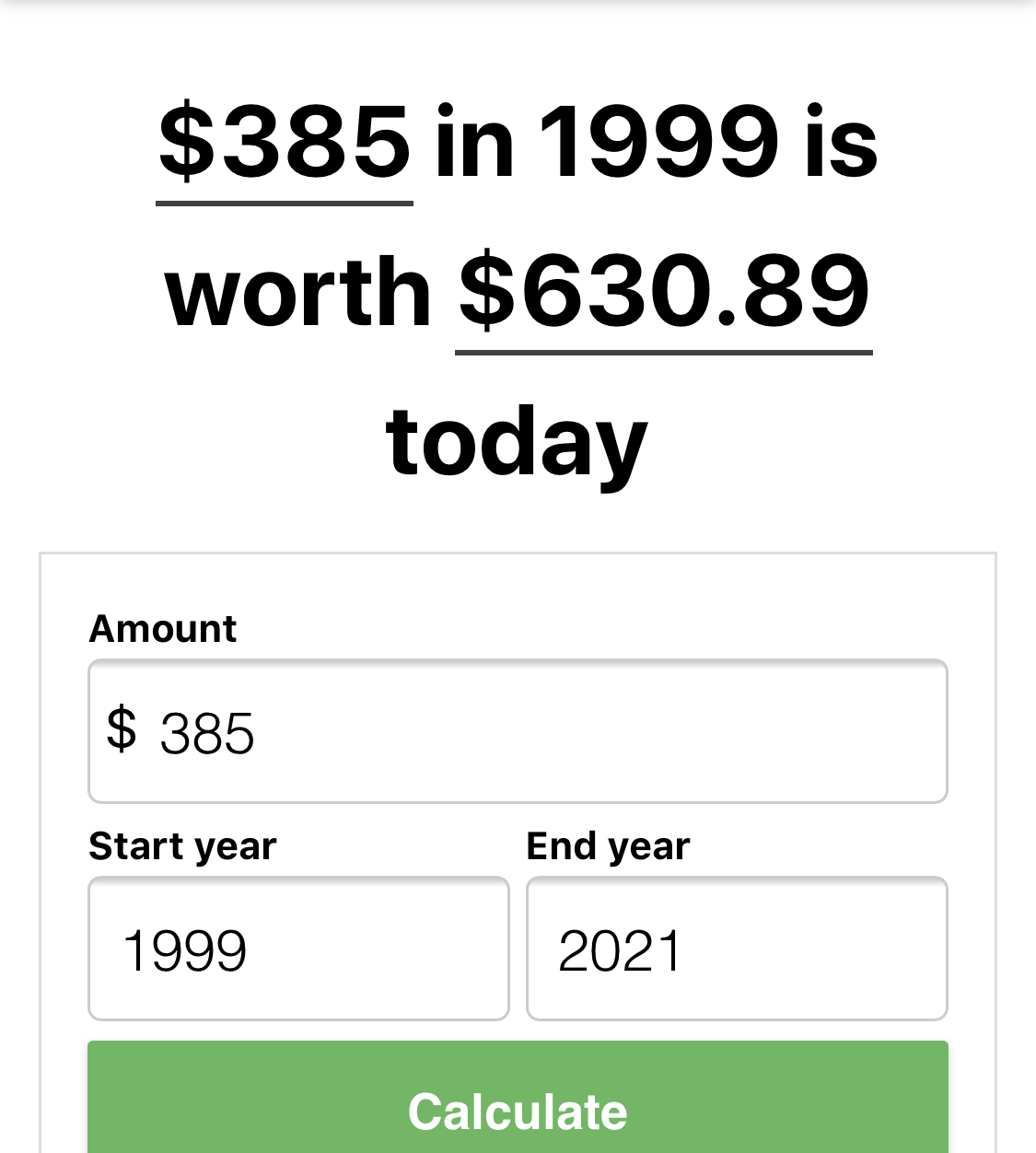Tap the Amount field showing 385

518,731
